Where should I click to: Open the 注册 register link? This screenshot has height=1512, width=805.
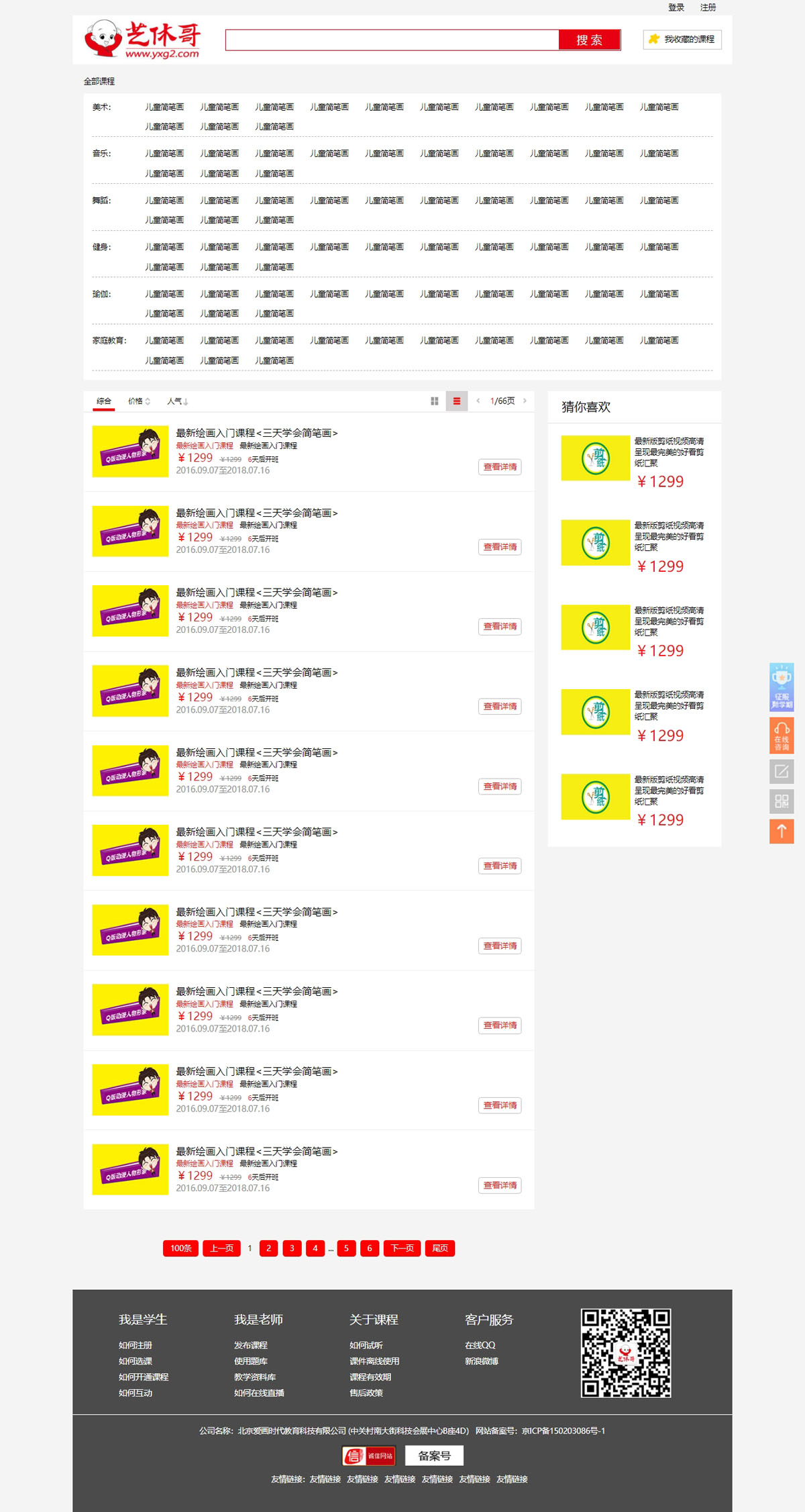point(708,7)
